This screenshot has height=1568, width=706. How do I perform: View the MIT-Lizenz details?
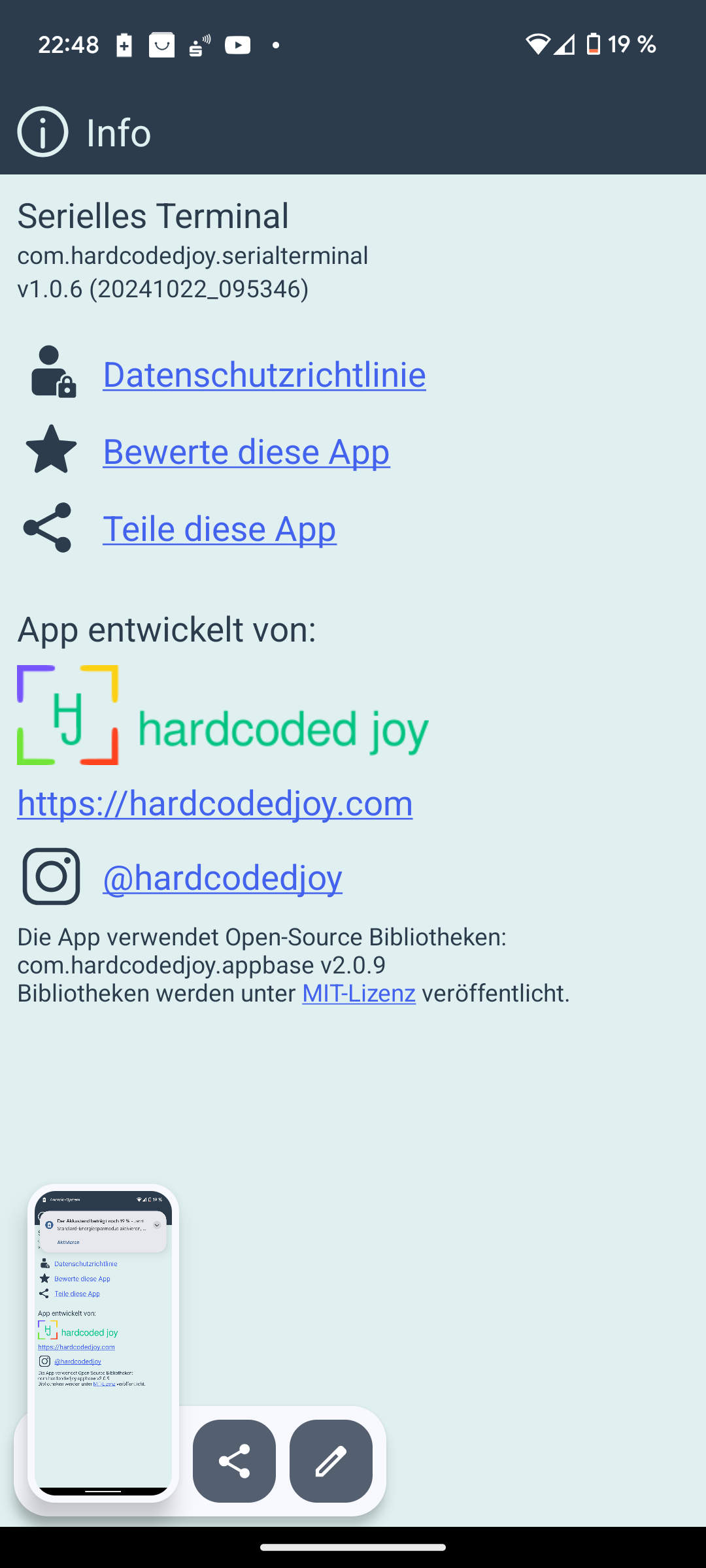click(358, 993)
